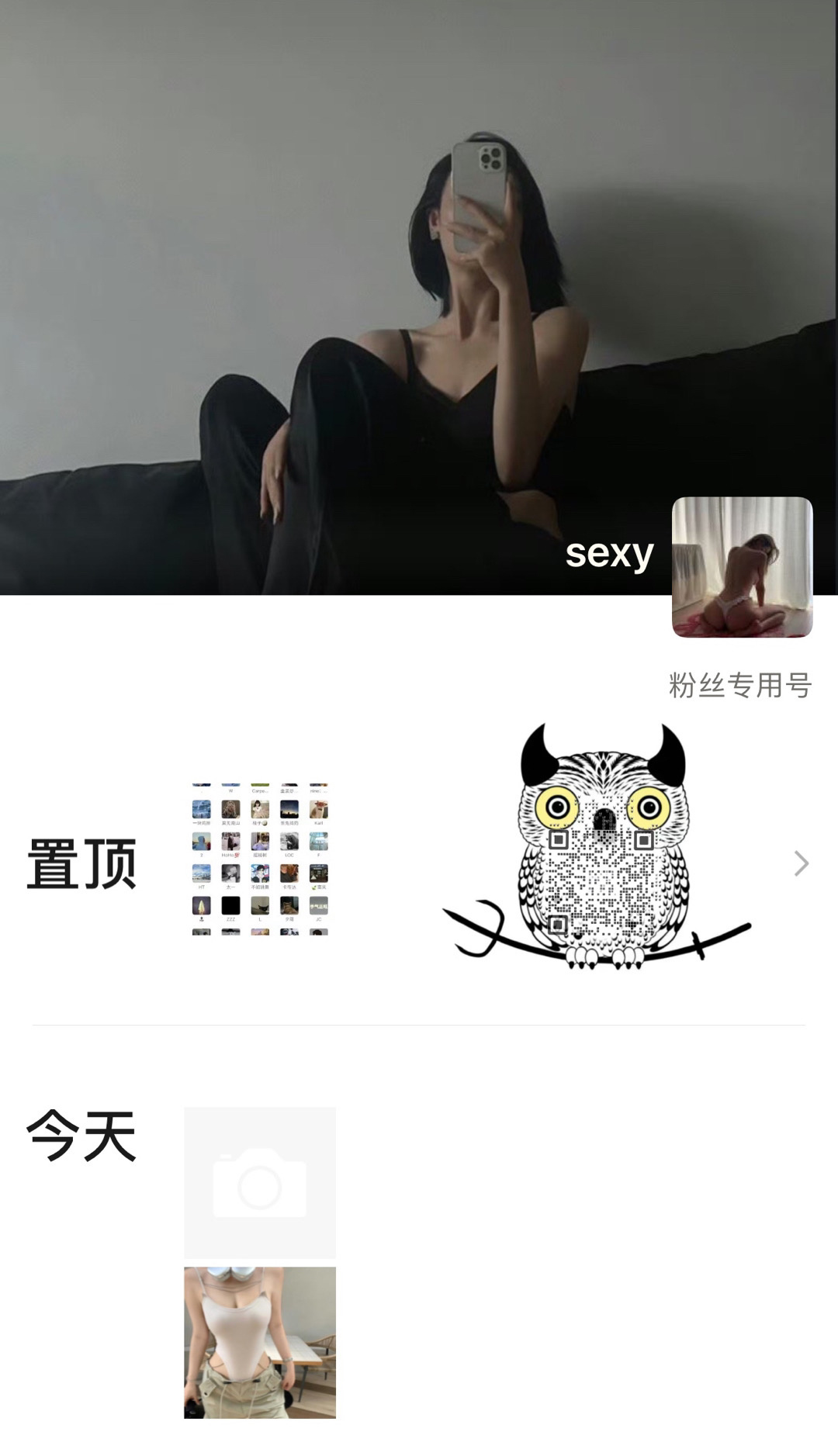Open the pinned contacts grid thumbnail

pyautogui.click(x=260, y=859)
